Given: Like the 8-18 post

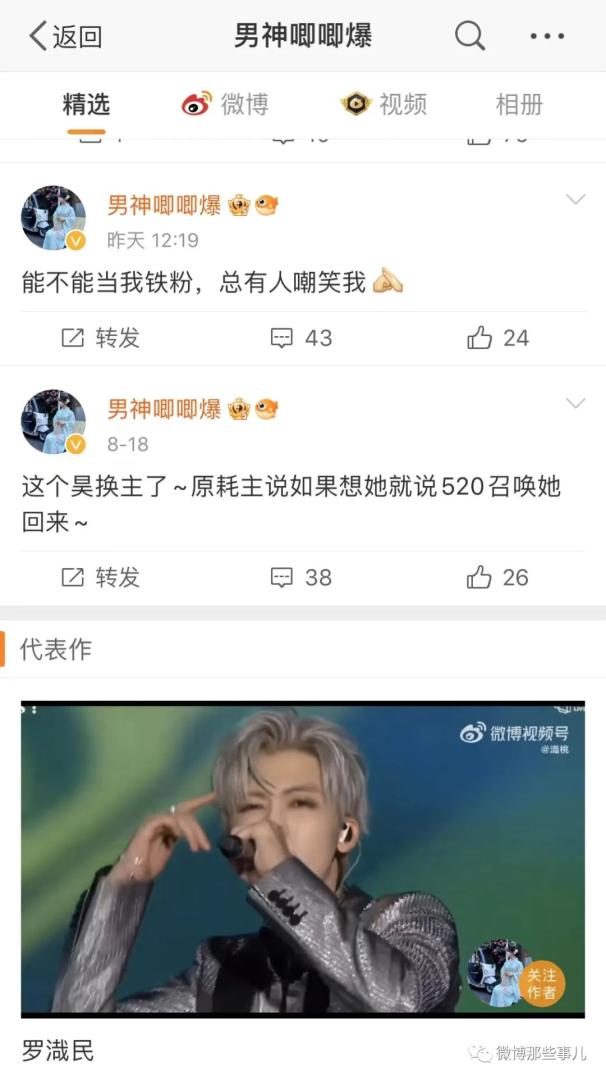Looking at the screenshot, I should click(497, 577).
